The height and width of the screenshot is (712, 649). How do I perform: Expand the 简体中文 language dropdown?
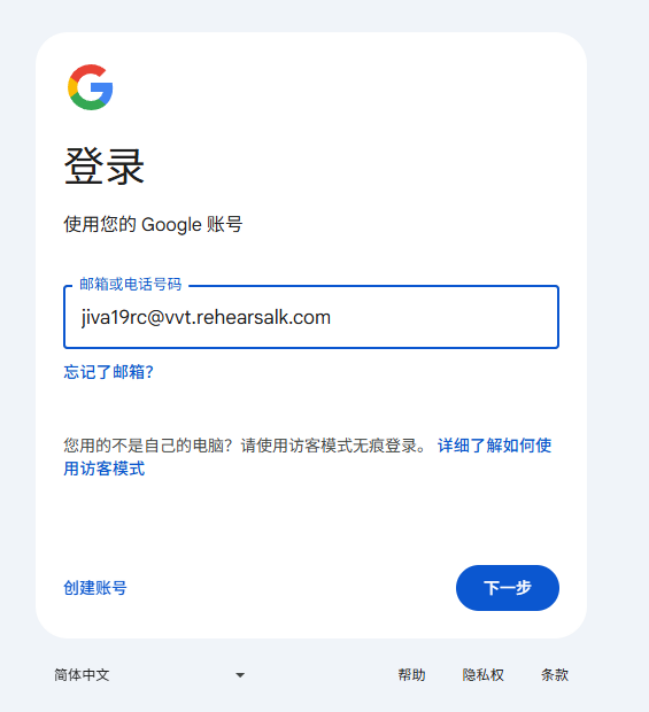pos(150,675)
